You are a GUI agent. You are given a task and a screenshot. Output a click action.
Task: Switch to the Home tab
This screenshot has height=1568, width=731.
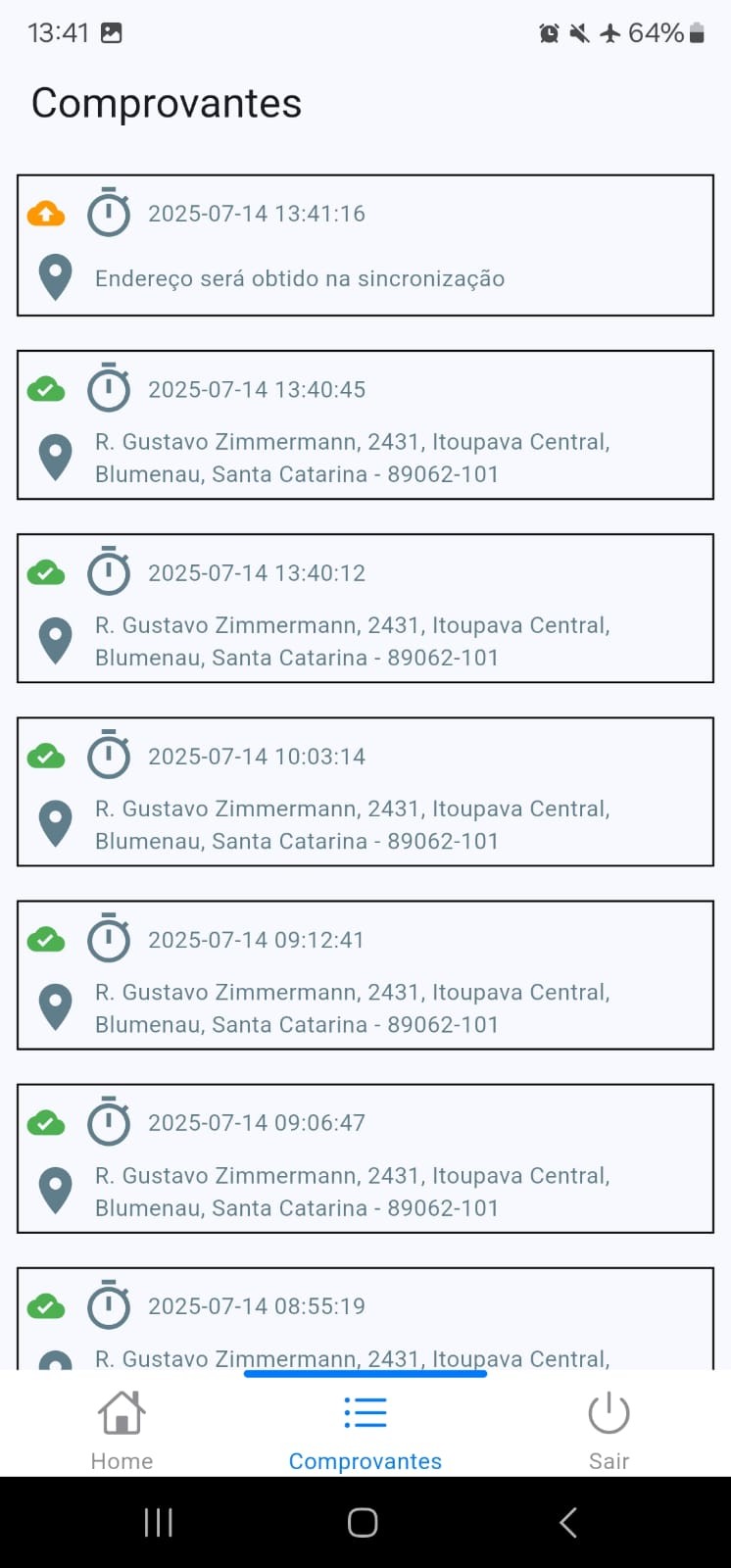click(122, 1429)
